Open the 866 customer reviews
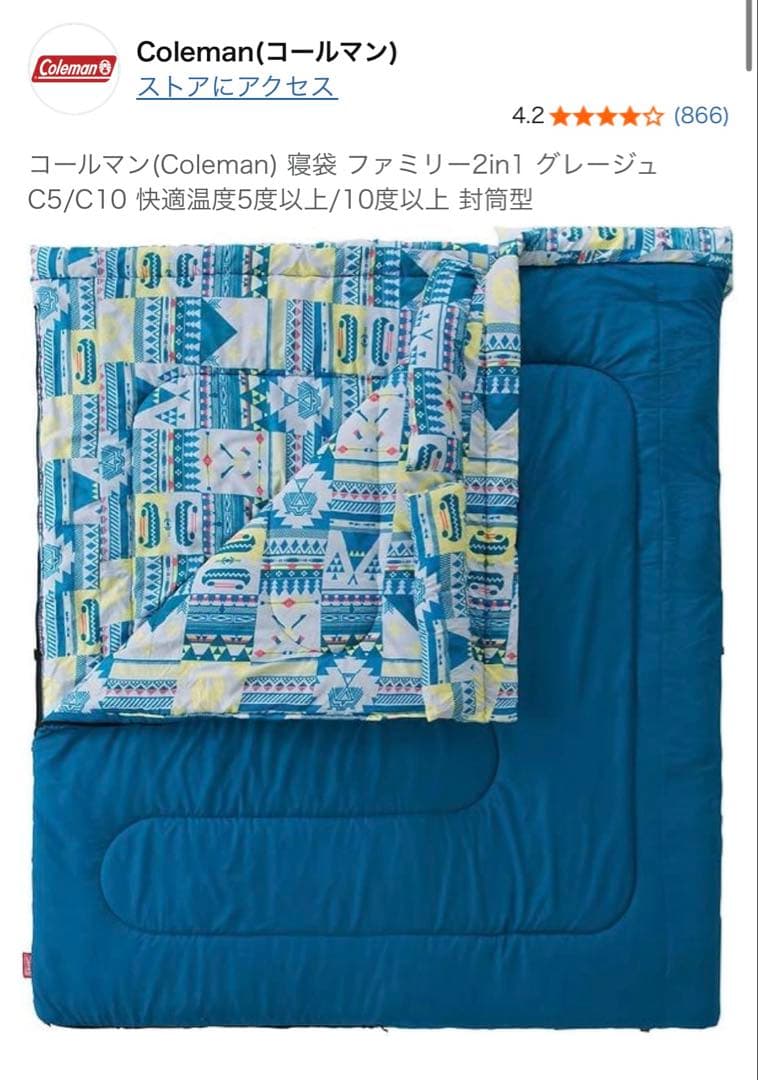This screenshot has height=1080, width=758. 701,115
